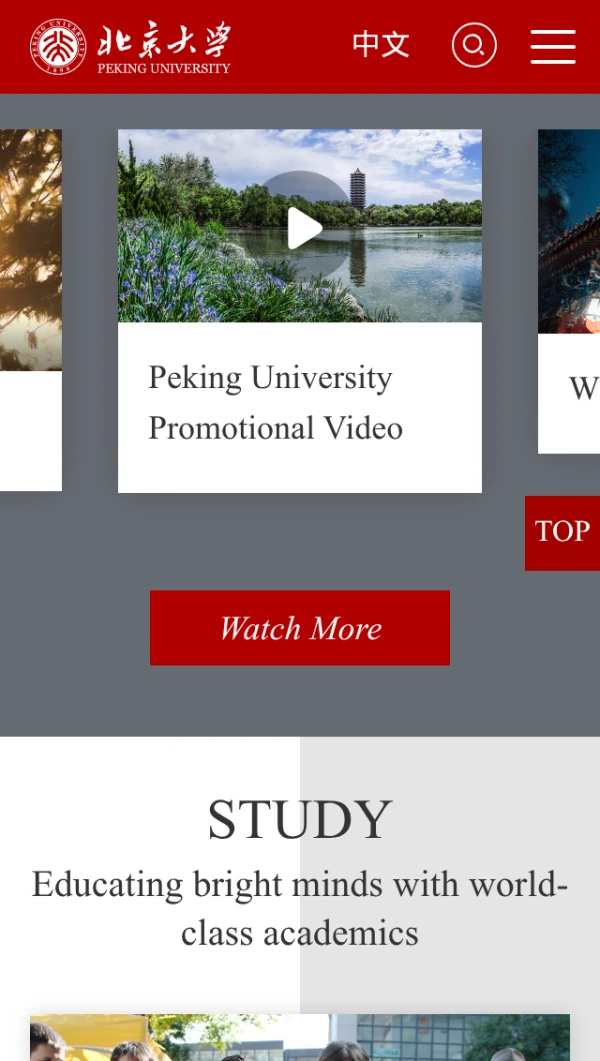Open the search icon in the header

(x=474, y=45)
